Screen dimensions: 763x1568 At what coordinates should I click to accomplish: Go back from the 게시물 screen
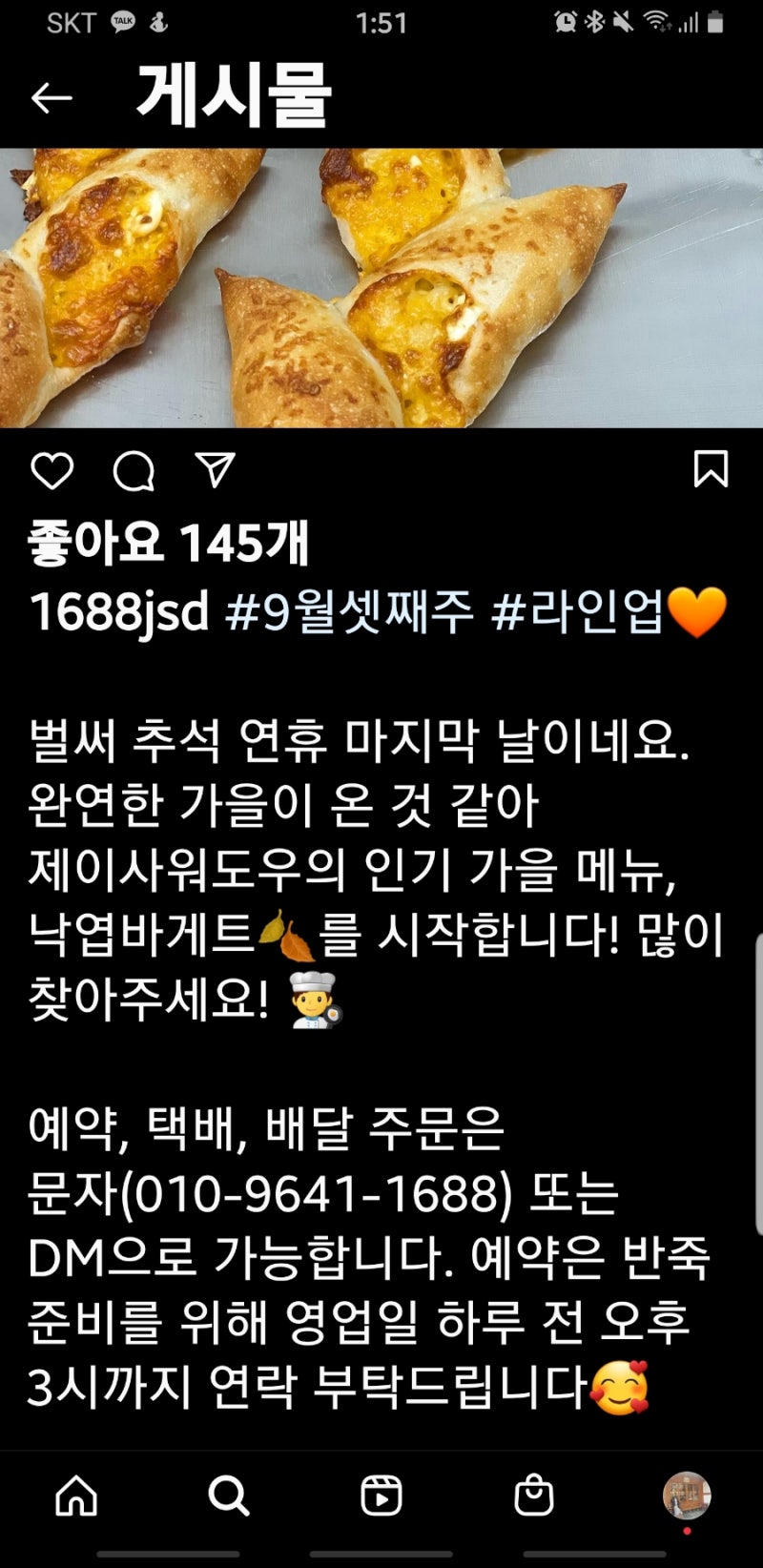pos(52,97)
